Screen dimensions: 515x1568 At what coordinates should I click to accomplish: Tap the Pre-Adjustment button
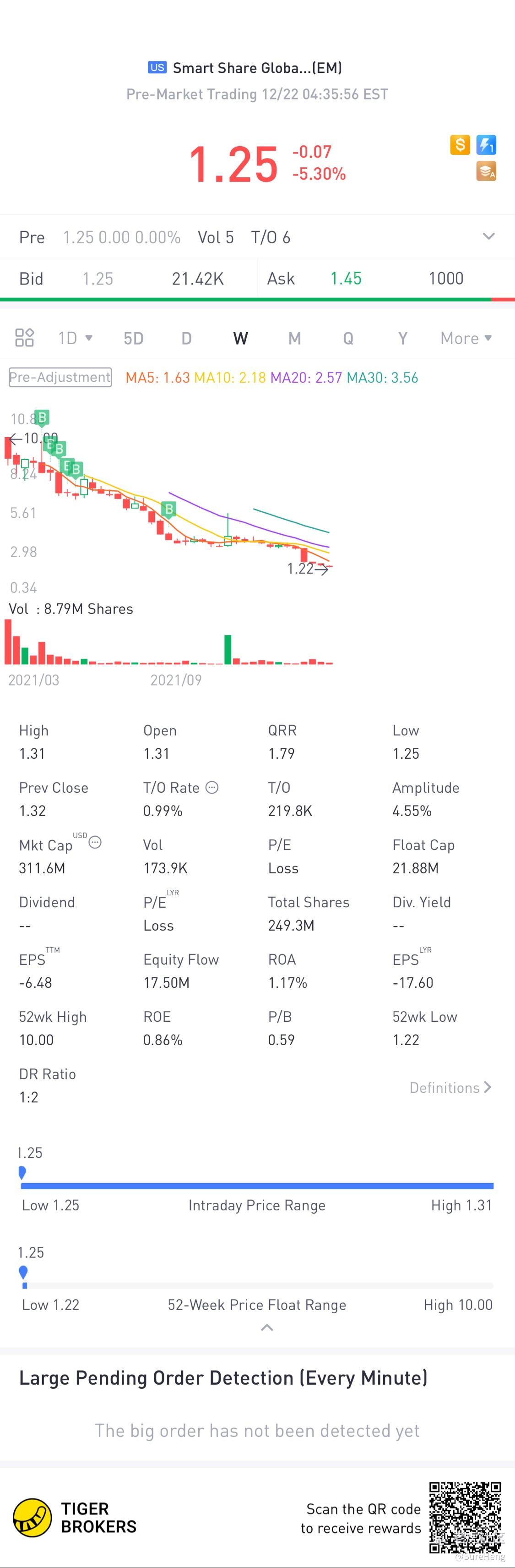tap(60, 378)
